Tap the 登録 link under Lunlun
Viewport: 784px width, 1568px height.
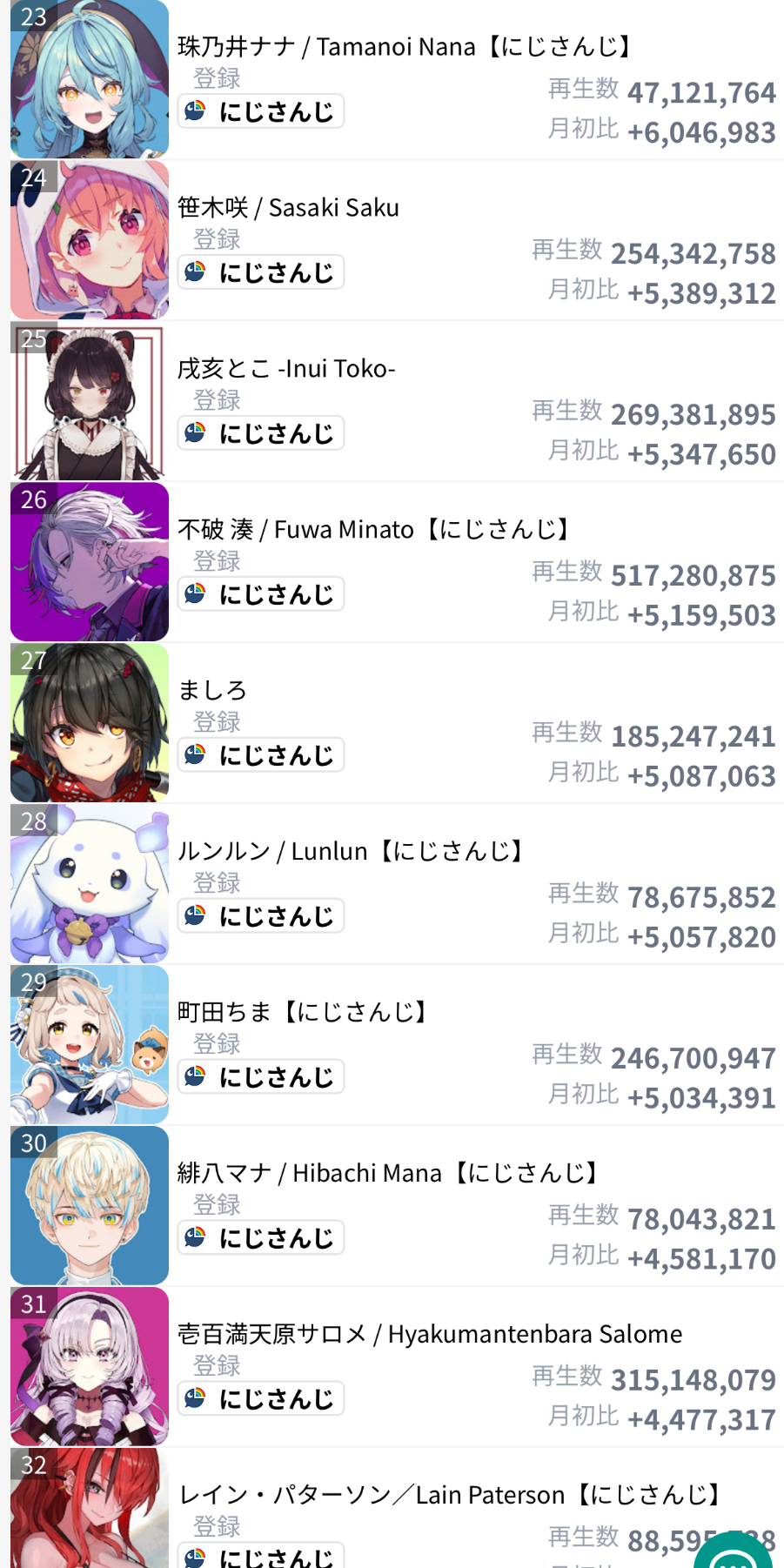(x=217, y=883)
